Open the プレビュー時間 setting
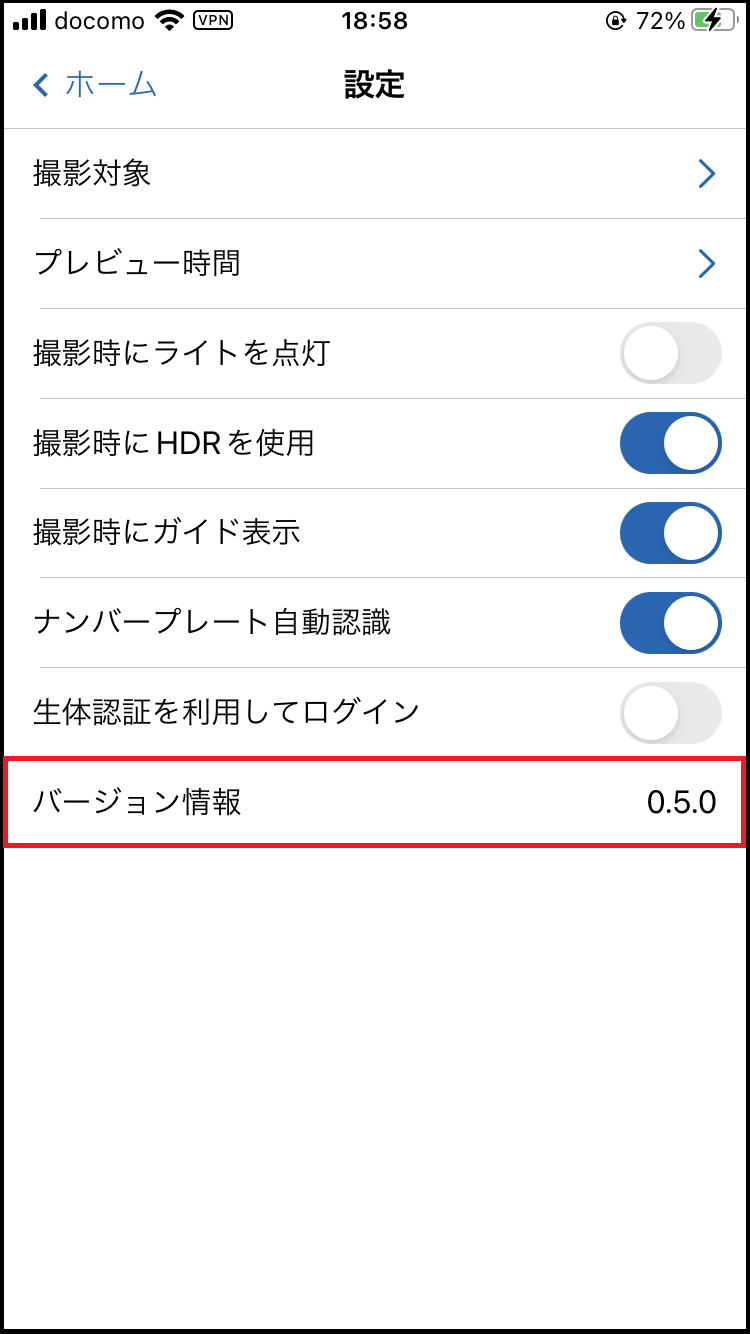Image resolution: width=750 pixels, height=1334 pixels. tap(375, 264)
